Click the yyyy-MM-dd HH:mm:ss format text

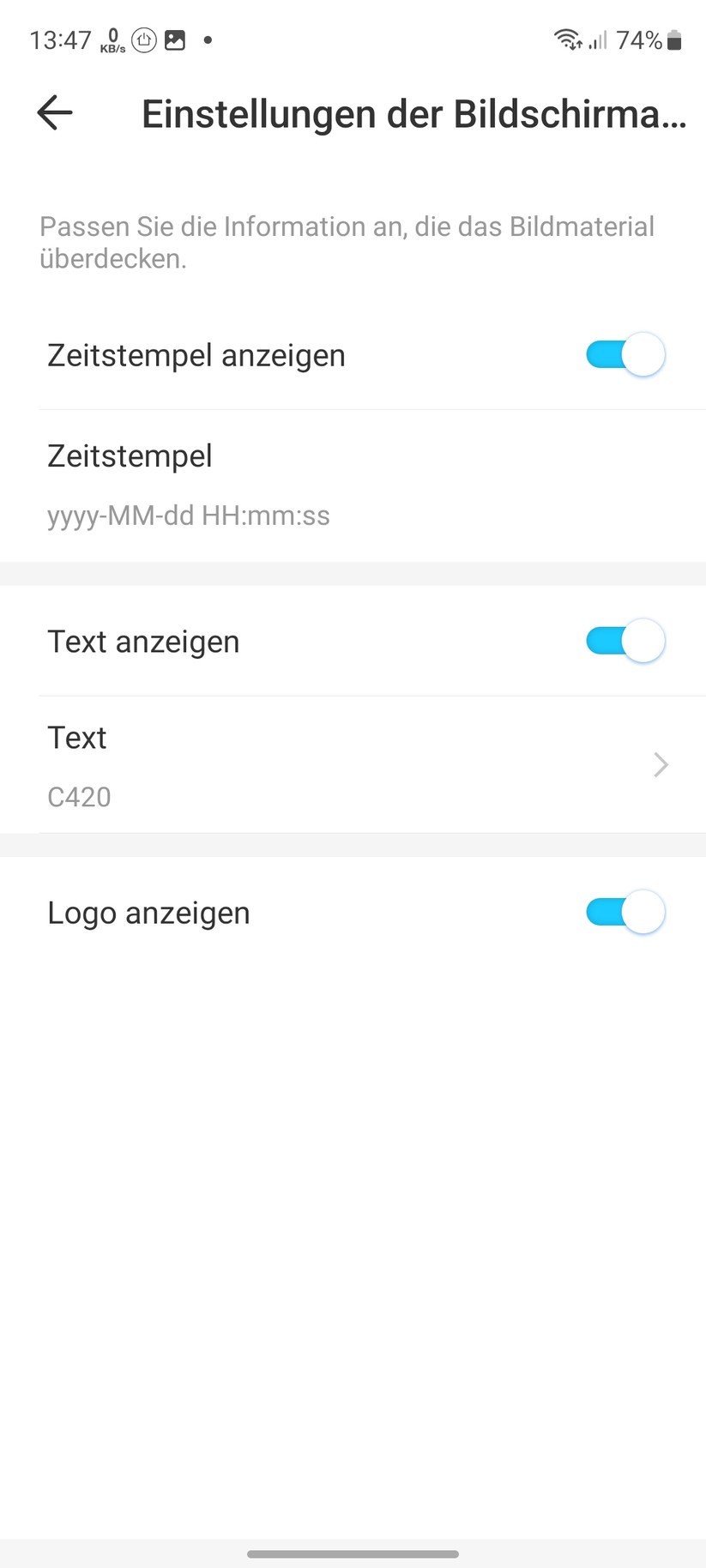188,515
